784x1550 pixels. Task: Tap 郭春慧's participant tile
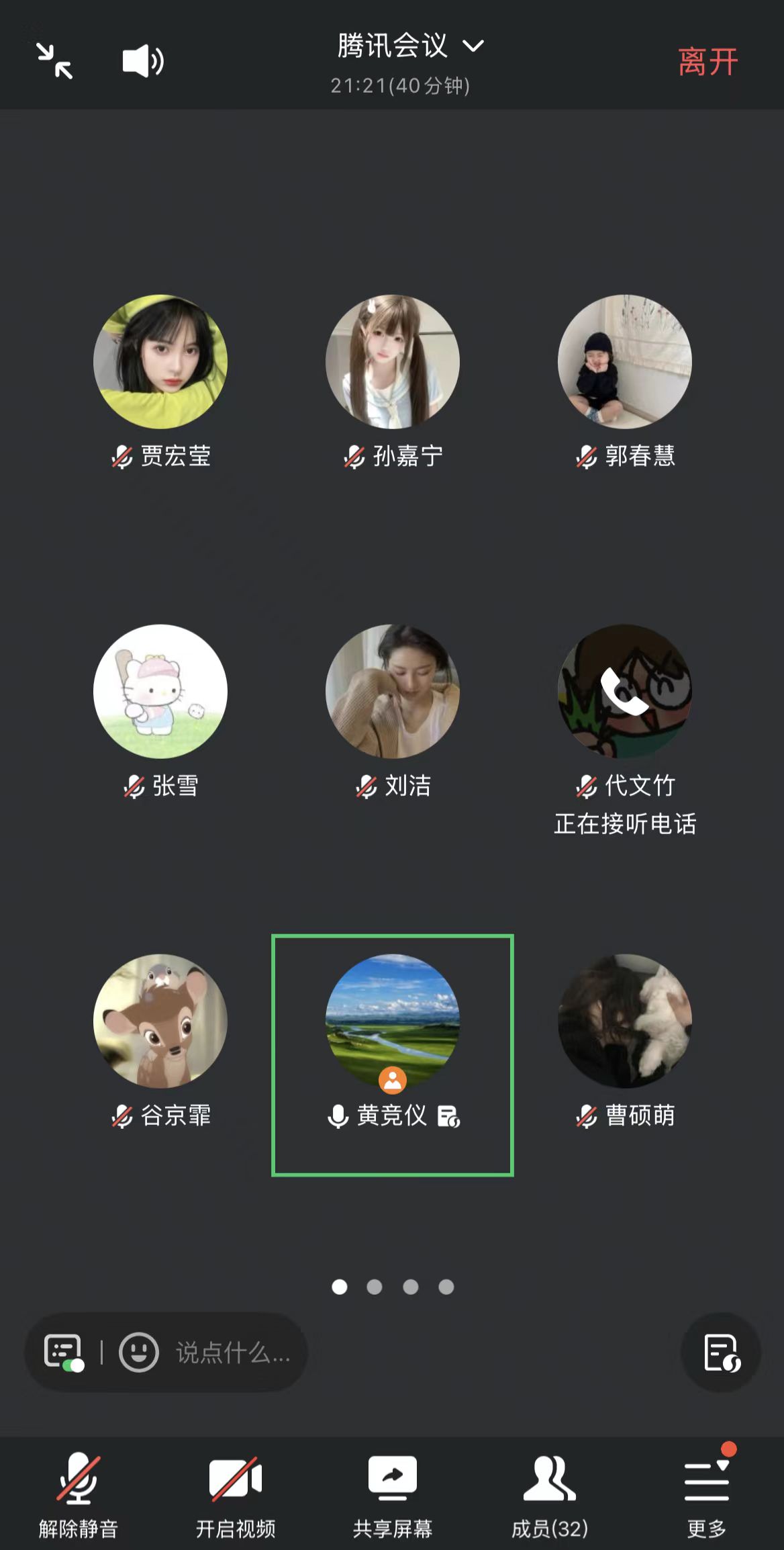pyautogui.click(x=625, y=363)
